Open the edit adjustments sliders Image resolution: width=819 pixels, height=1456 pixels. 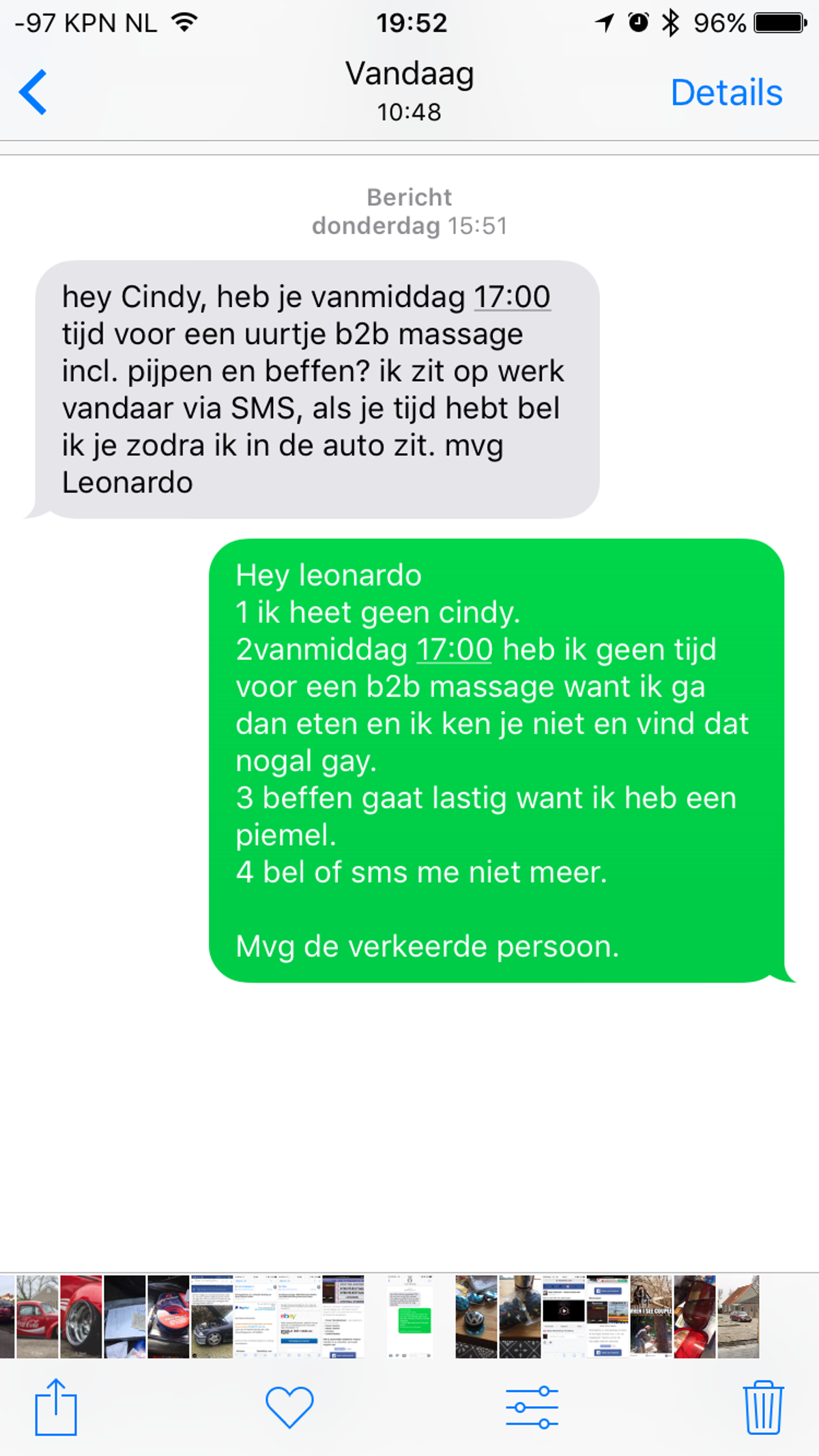click(x=532, y=1407)
